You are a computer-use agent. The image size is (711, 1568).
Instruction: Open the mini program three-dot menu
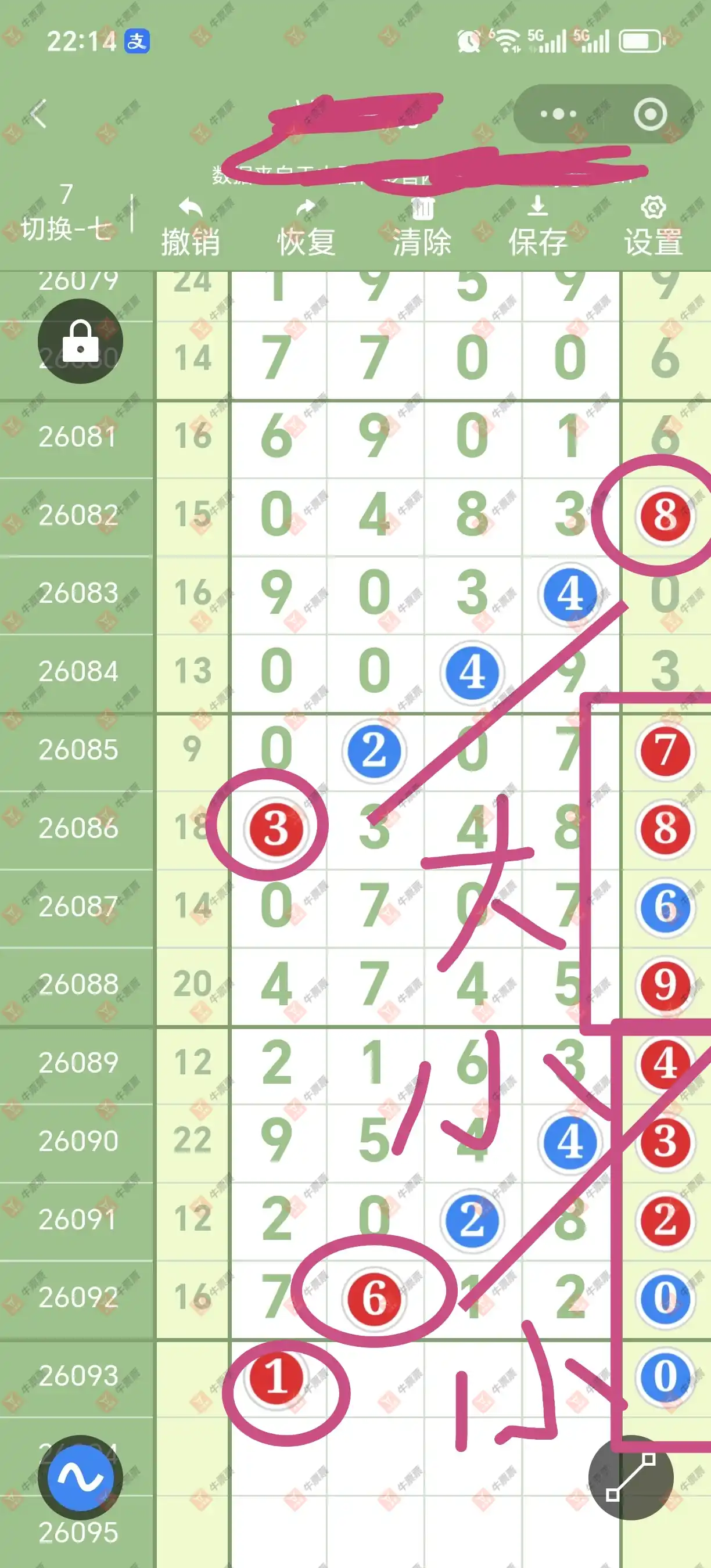pos(558,114)
